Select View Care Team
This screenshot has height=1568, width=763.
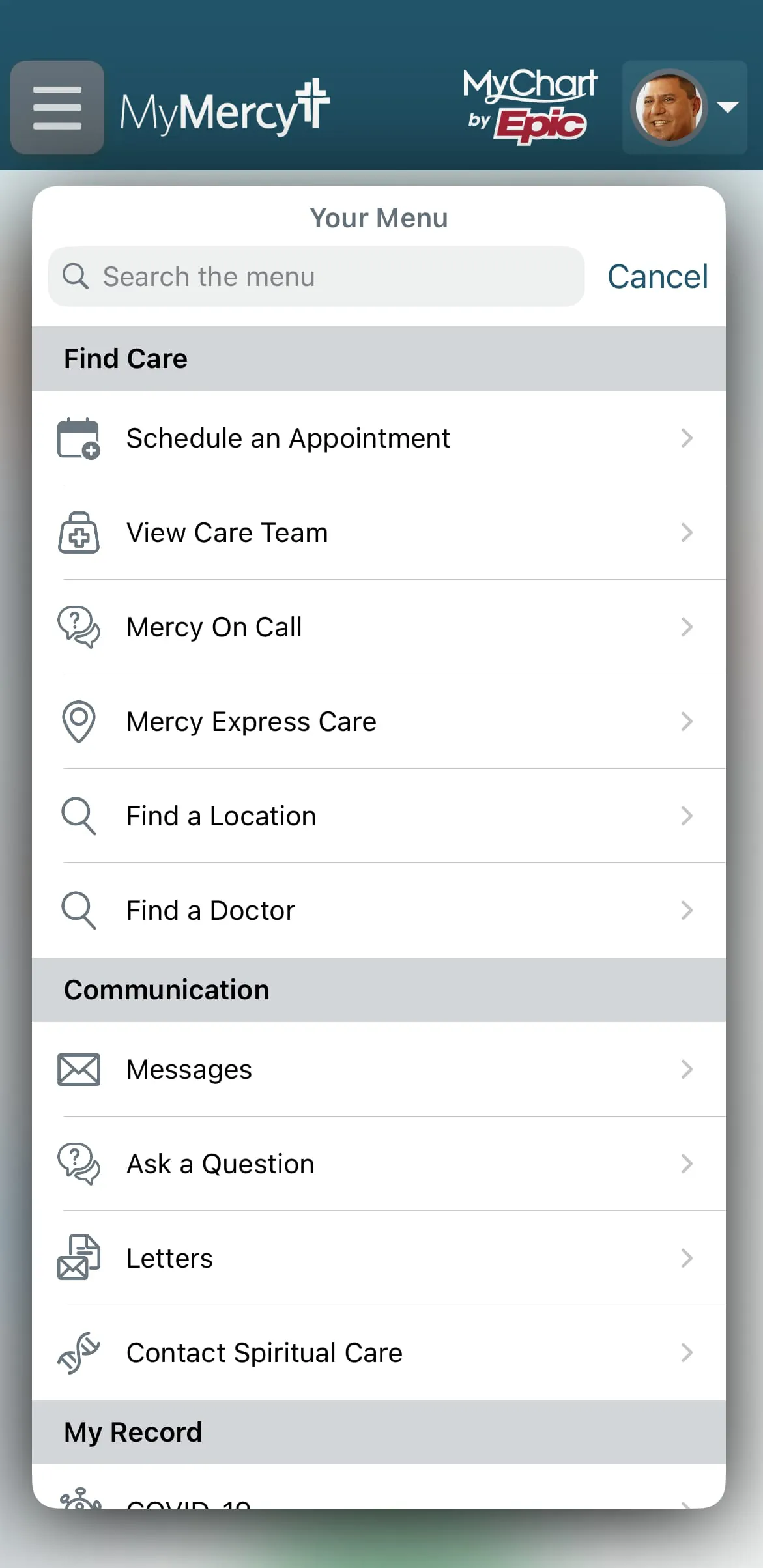pyautogui.click(x=378, y=533)
